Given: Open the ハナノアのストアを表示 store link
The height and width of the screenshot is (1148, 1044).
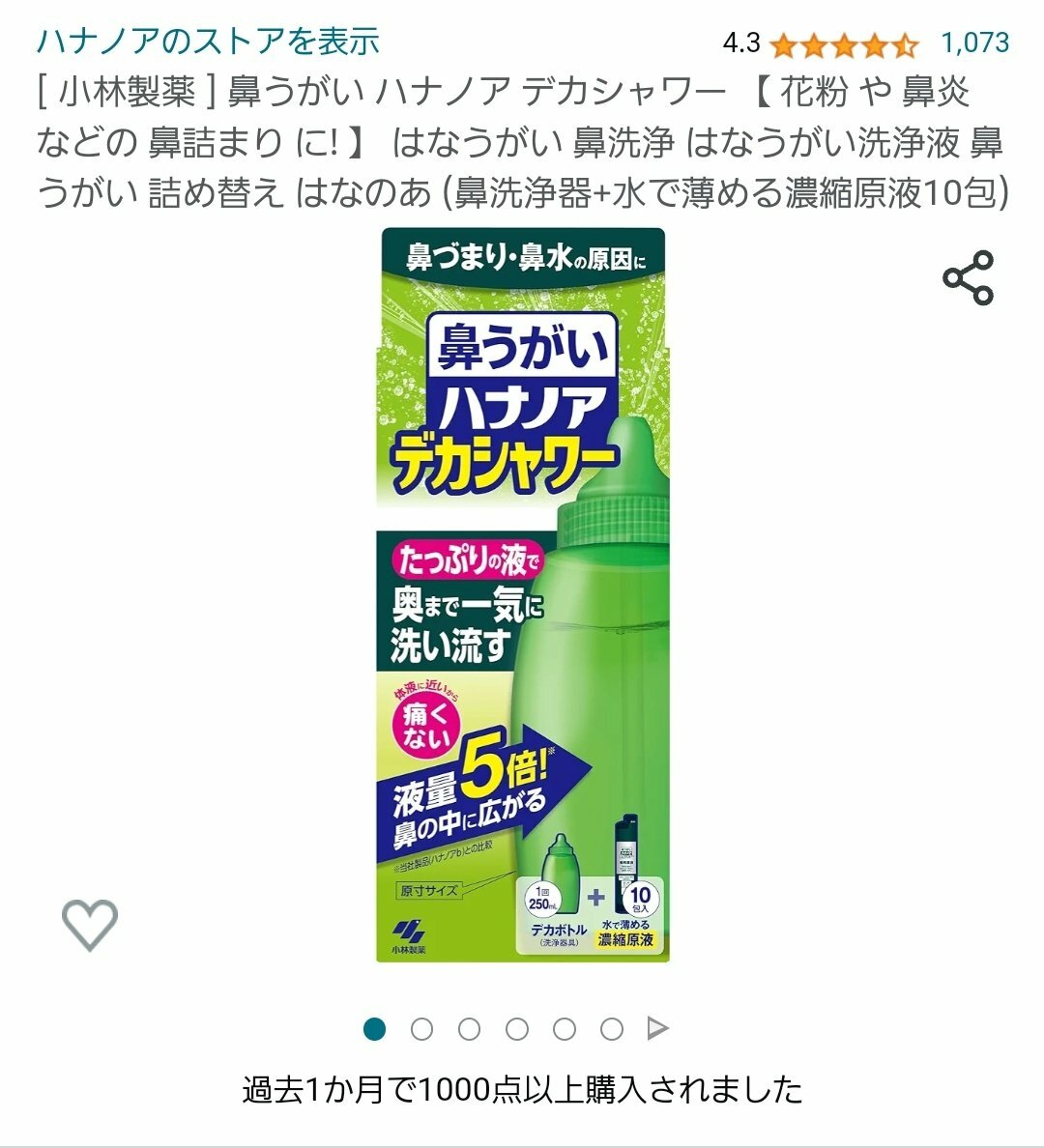Looking at the screenshot, I should click(208, 42).
